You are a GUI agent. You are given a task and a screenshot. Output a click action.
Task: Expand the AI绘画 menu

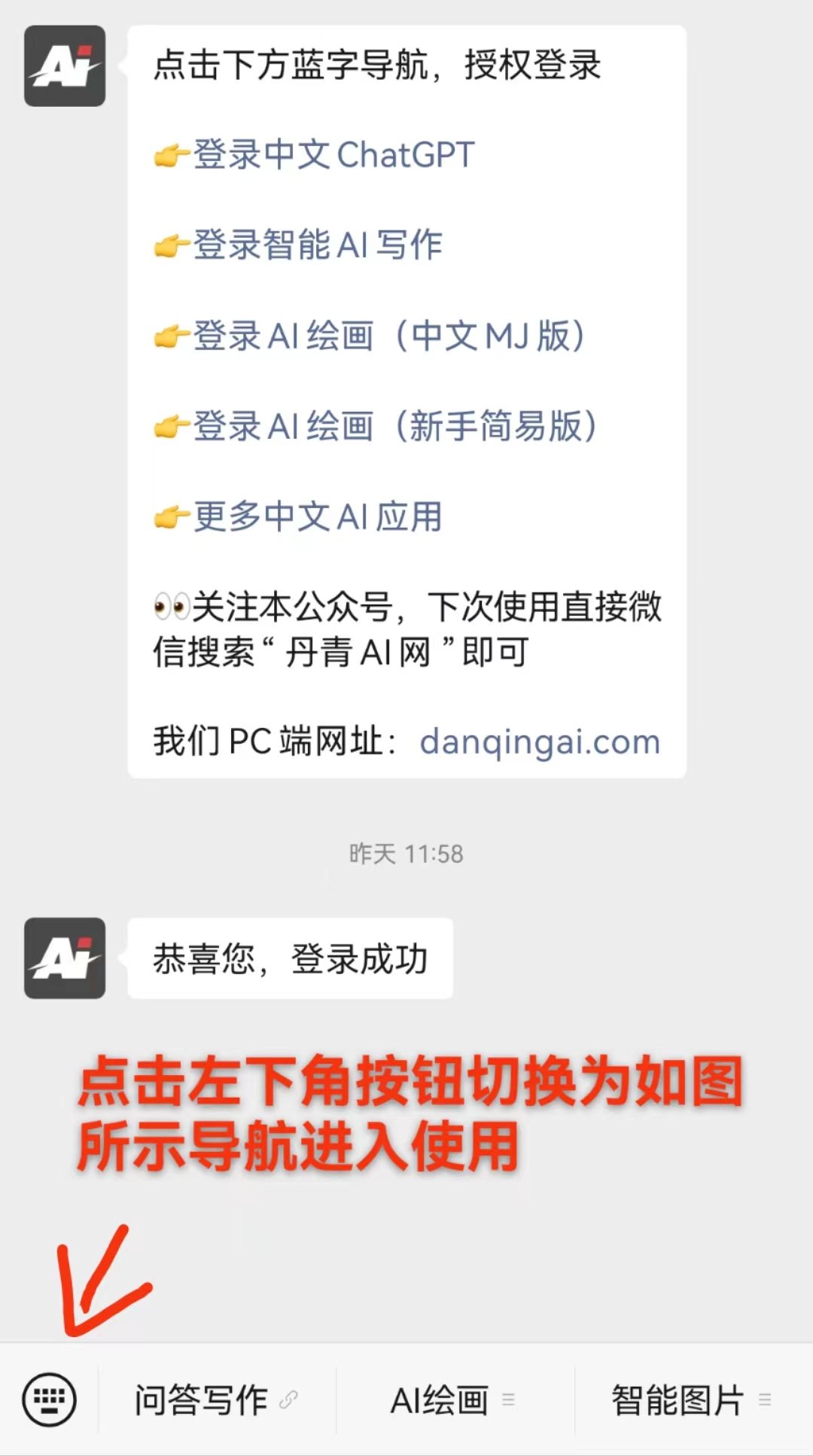452,1400
